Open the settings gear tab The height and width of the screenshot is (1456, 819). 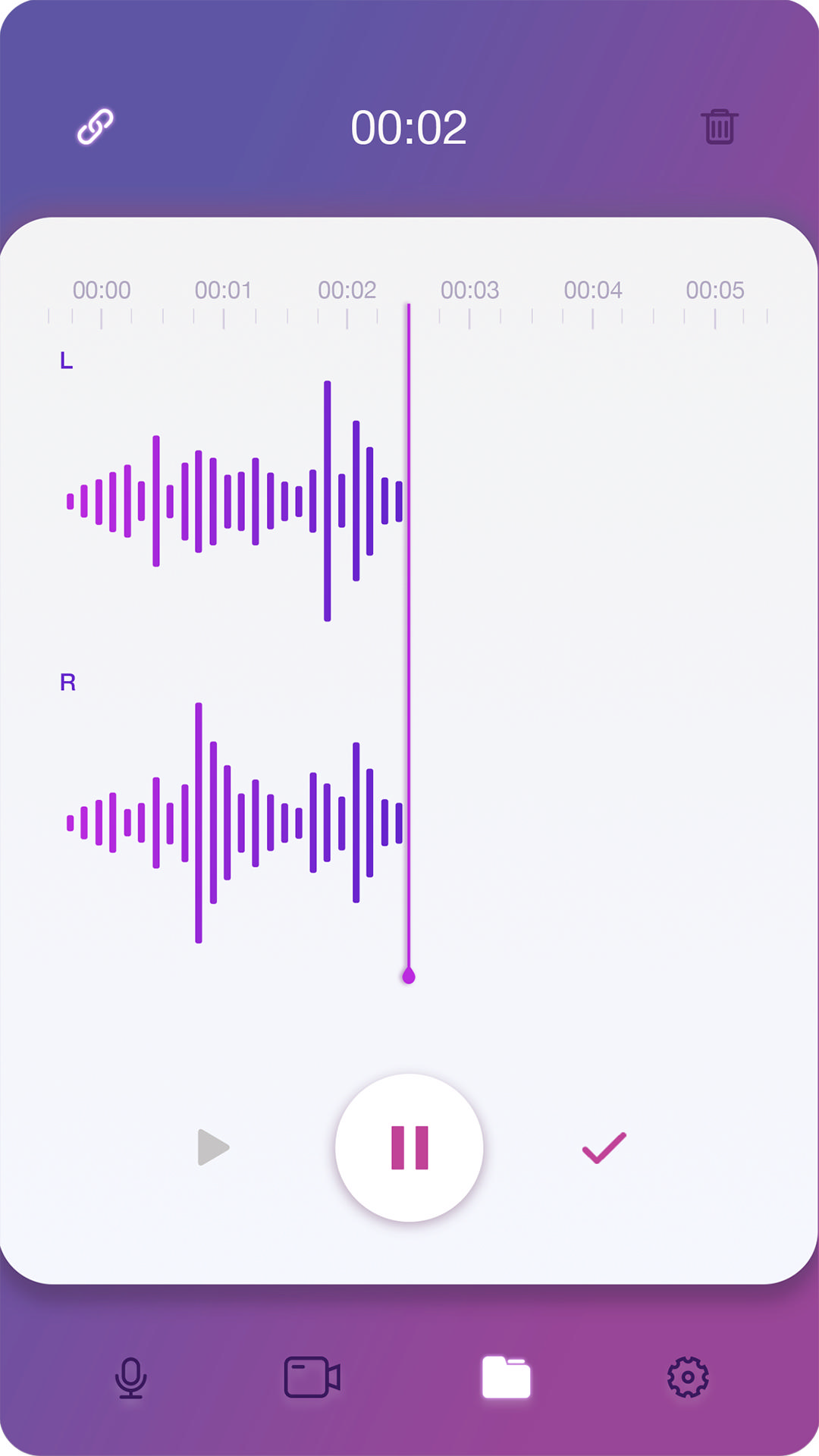(x=688, y=1377)
